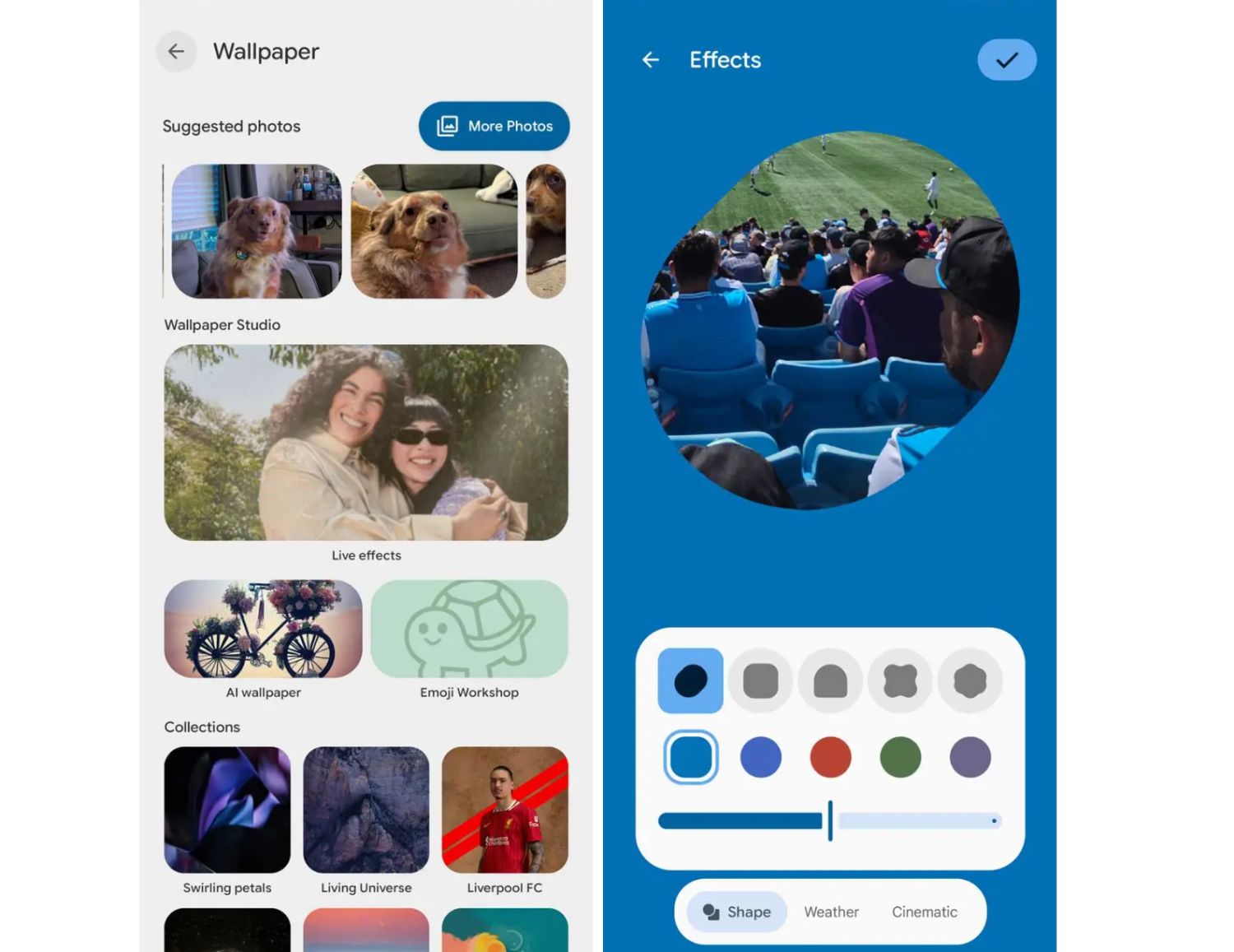
Task: Open the Living Universe collection
Action: 366,810
